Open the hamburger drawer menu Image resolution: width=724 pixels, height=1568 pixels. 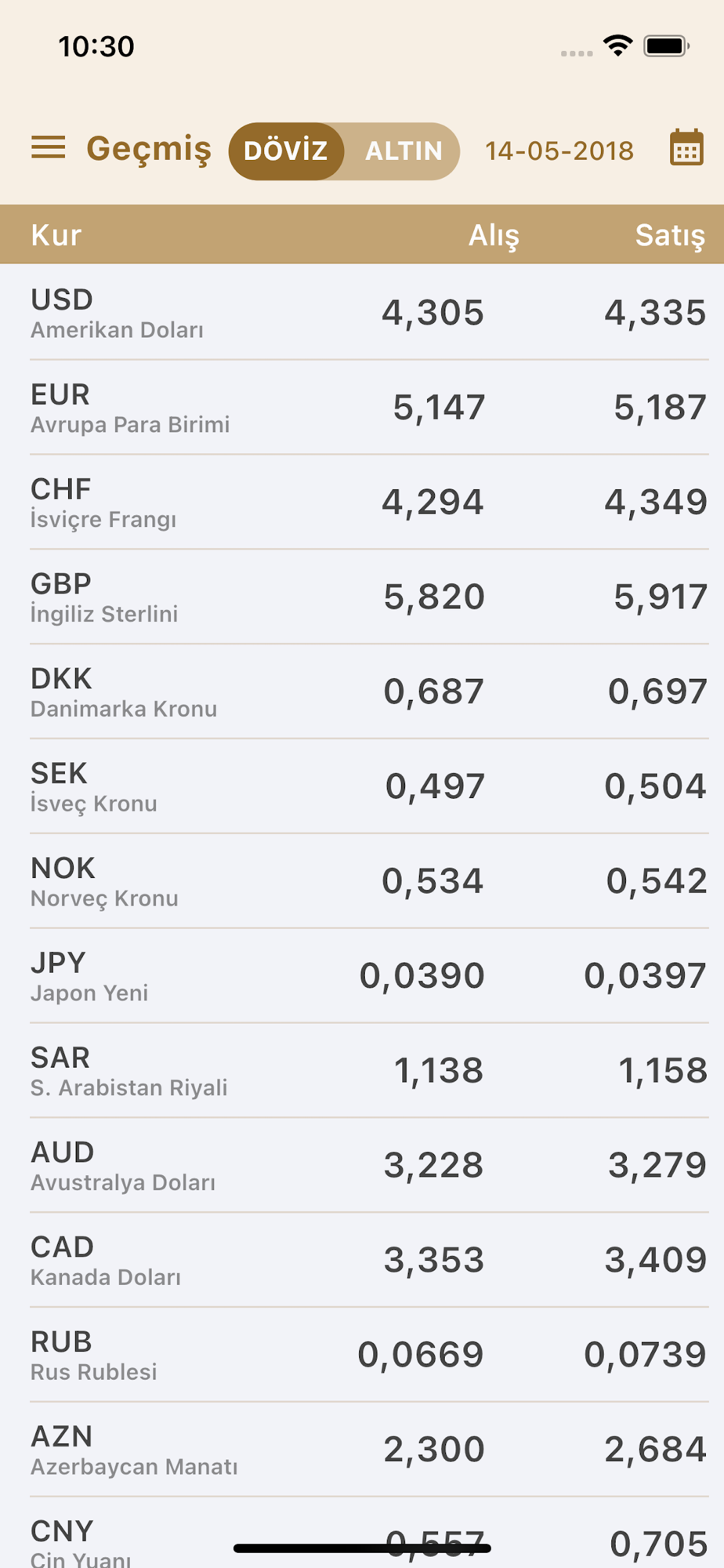[48, 147]
